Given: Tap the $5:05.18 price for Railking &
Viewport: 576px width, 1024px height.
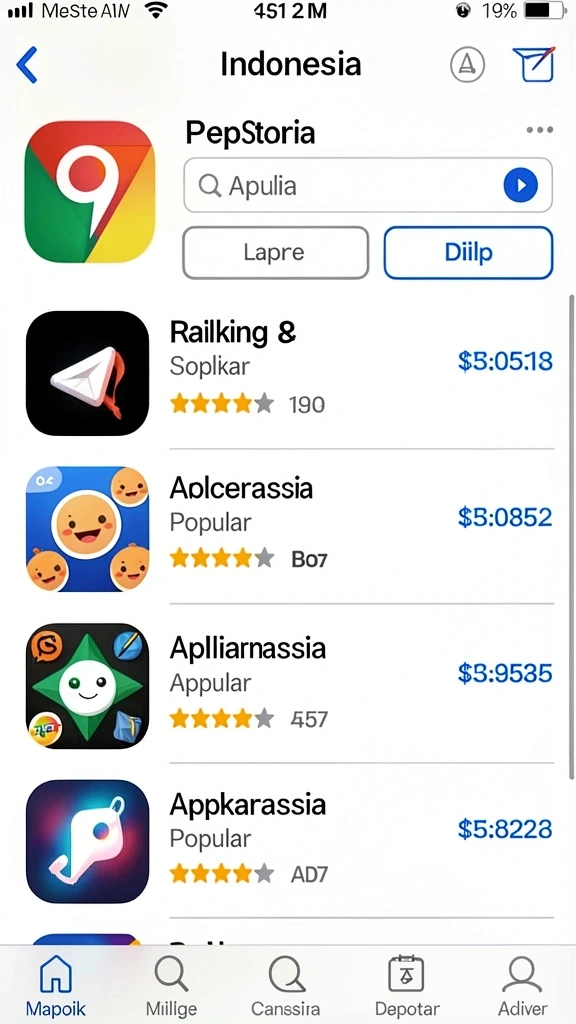Looking at the screenshot, I should click(505, 360).
